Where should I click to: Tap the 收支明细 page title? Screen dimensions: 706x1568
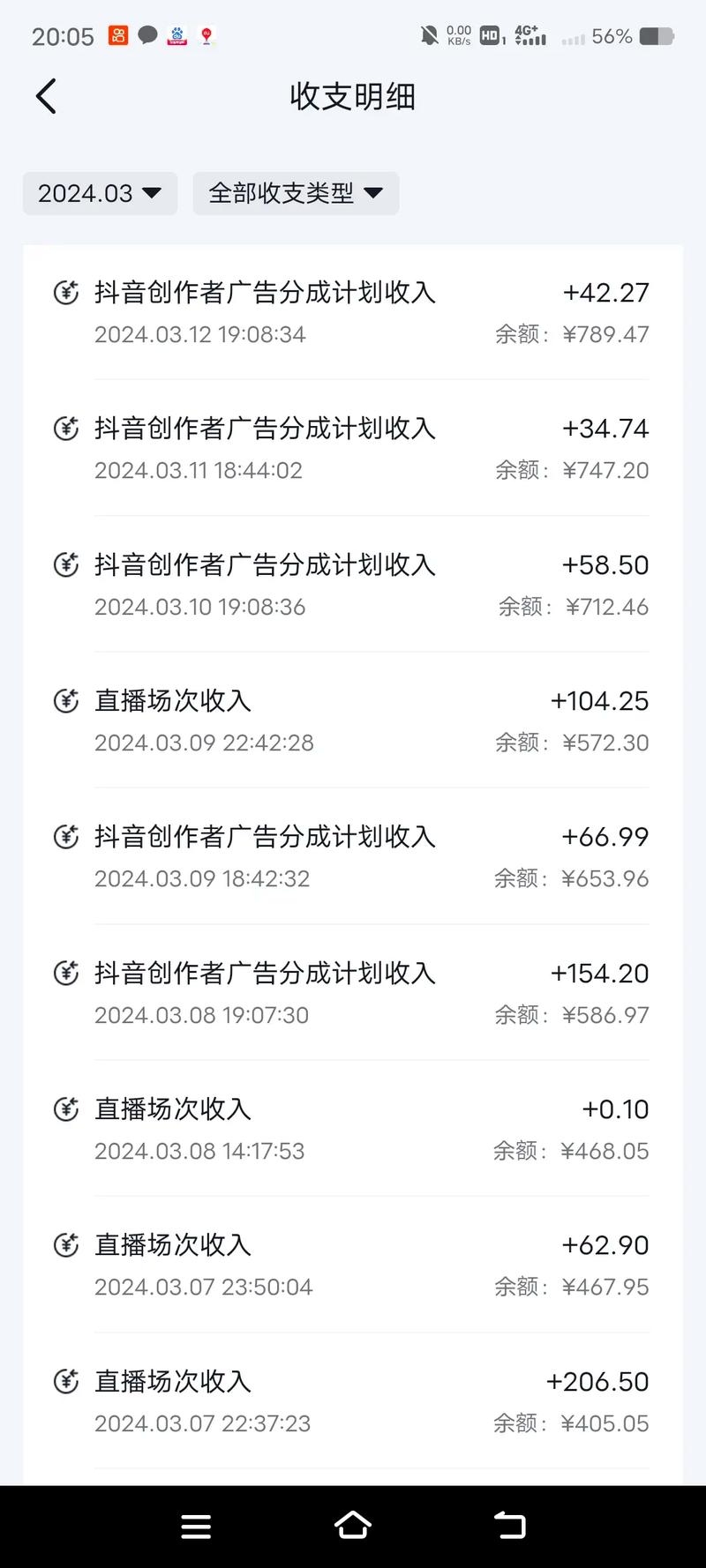(352, 97)
